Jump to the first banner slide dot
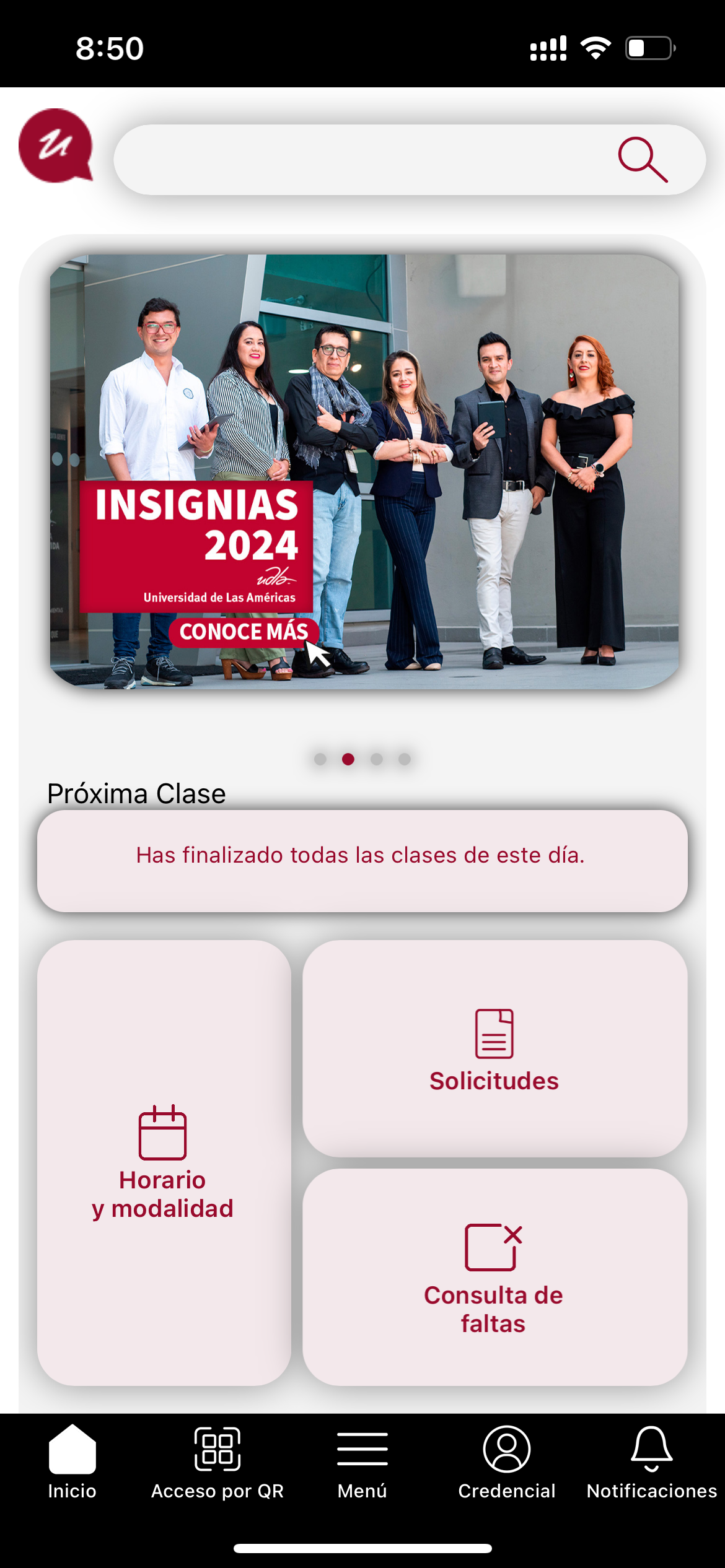The image size is (725, 1568). coord(320,759)
